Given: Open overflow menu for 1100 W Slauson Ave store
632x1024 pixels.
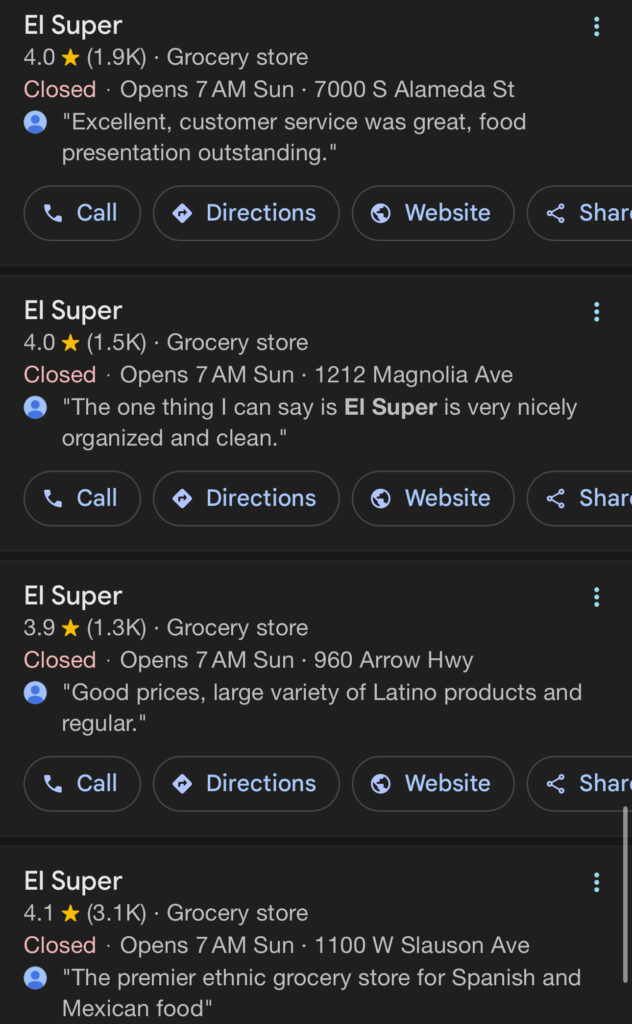Looking at the screenshot, I should click(x=596, y=882).
